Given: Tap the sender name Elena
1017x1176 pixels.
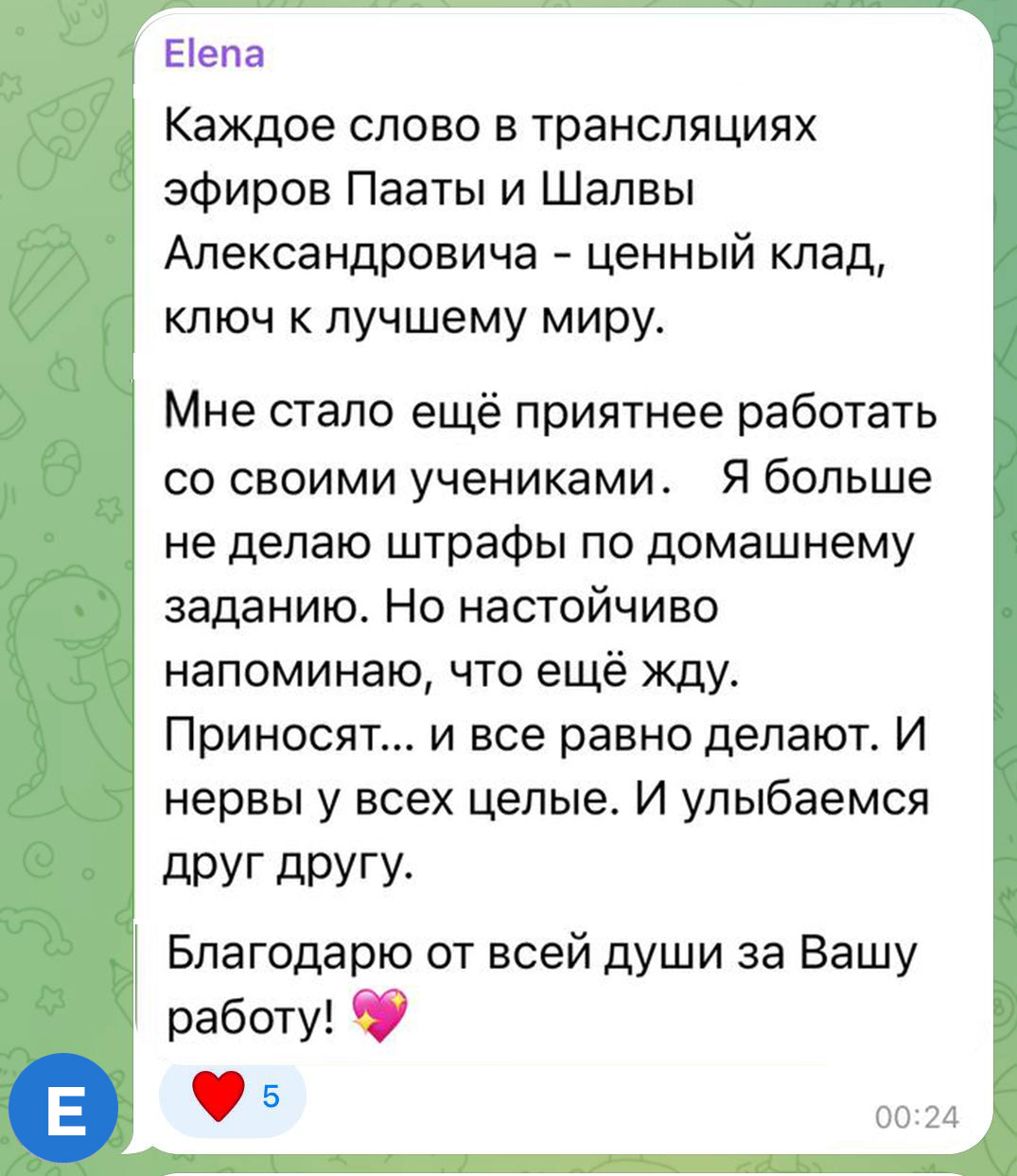Looking at the screenshot, I should point(214,54).
